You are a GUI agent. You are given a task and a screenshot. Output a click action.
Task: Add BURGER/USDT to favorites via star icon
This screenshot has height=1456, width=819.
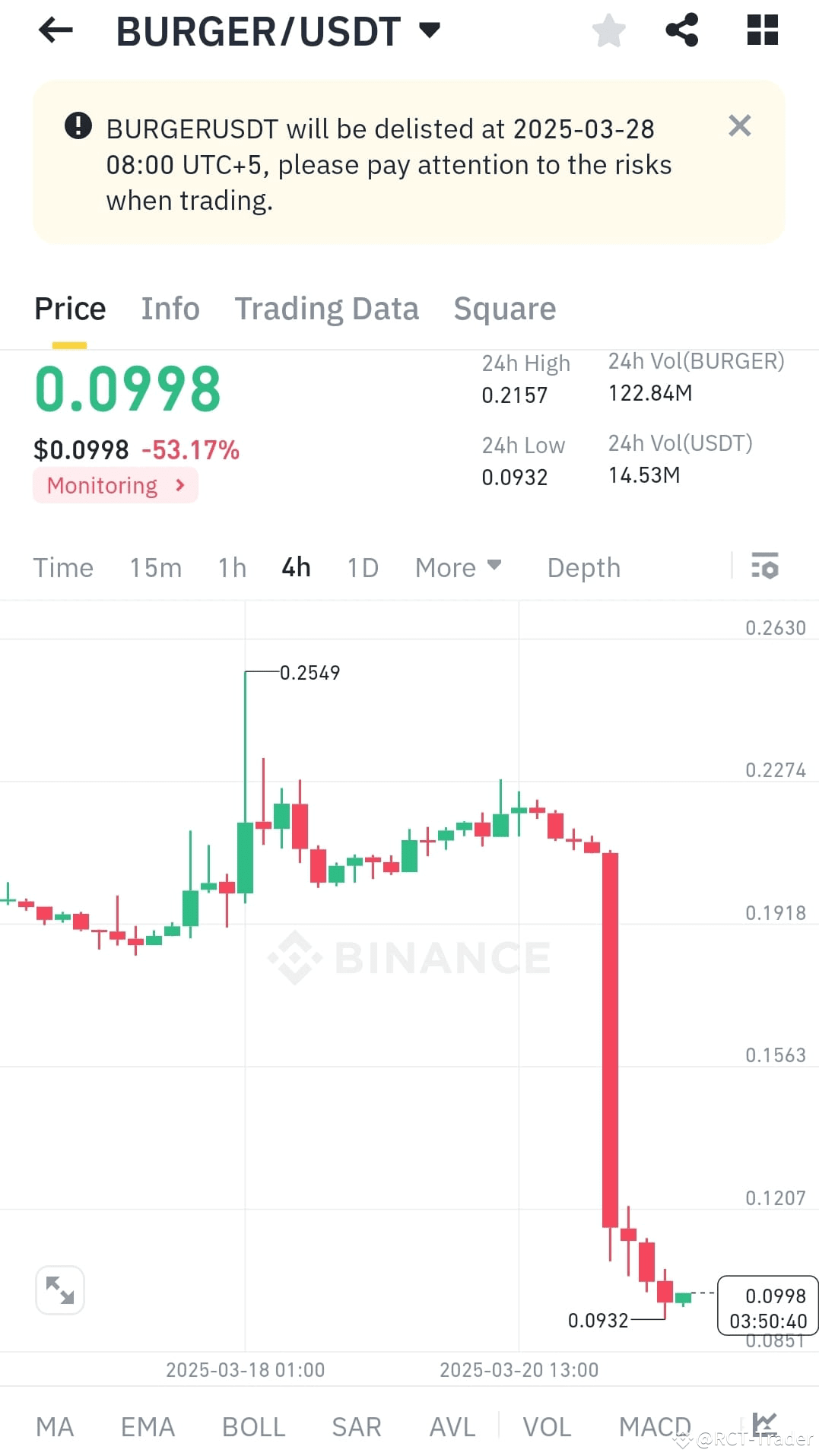[608, 30]
